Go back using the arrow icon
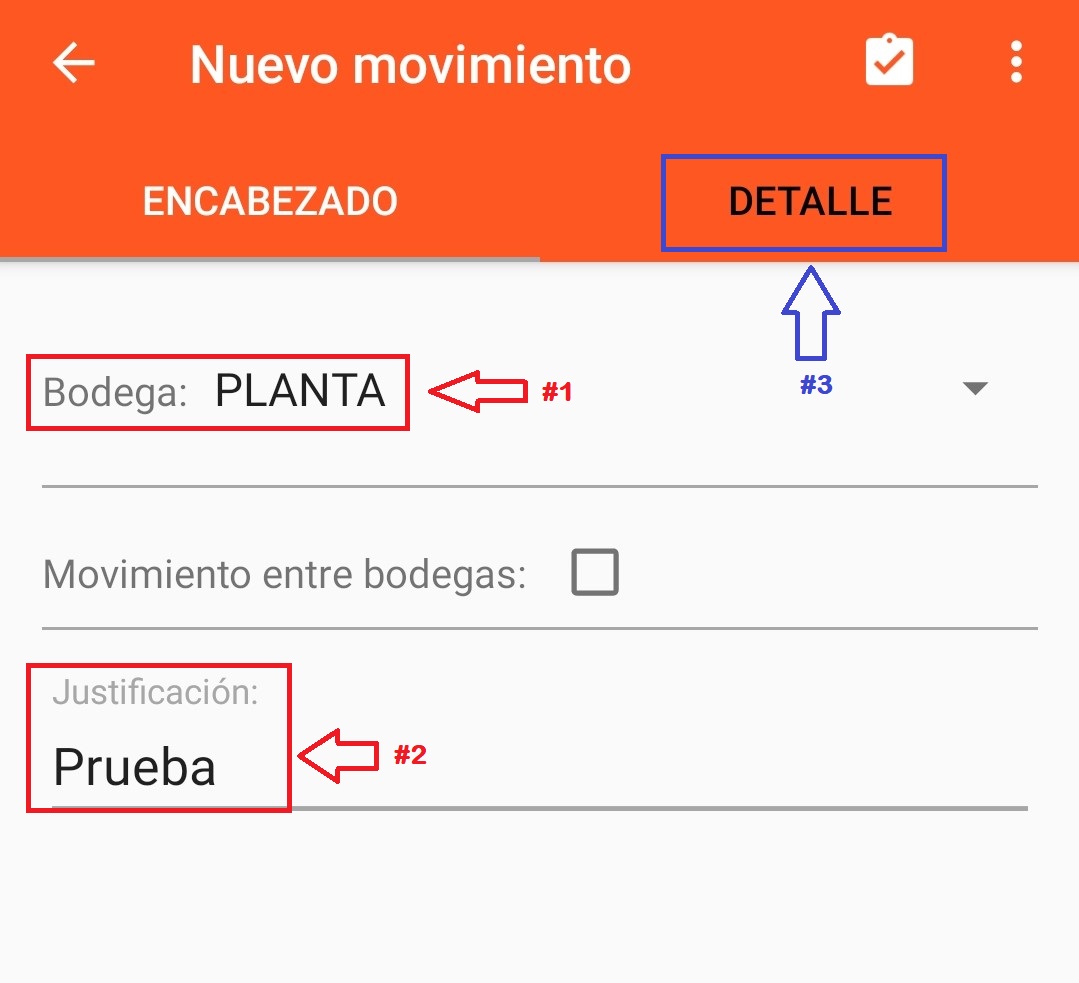Viewport: 1079px width, 983px height. pyautogui.click(x=73, y=63)
